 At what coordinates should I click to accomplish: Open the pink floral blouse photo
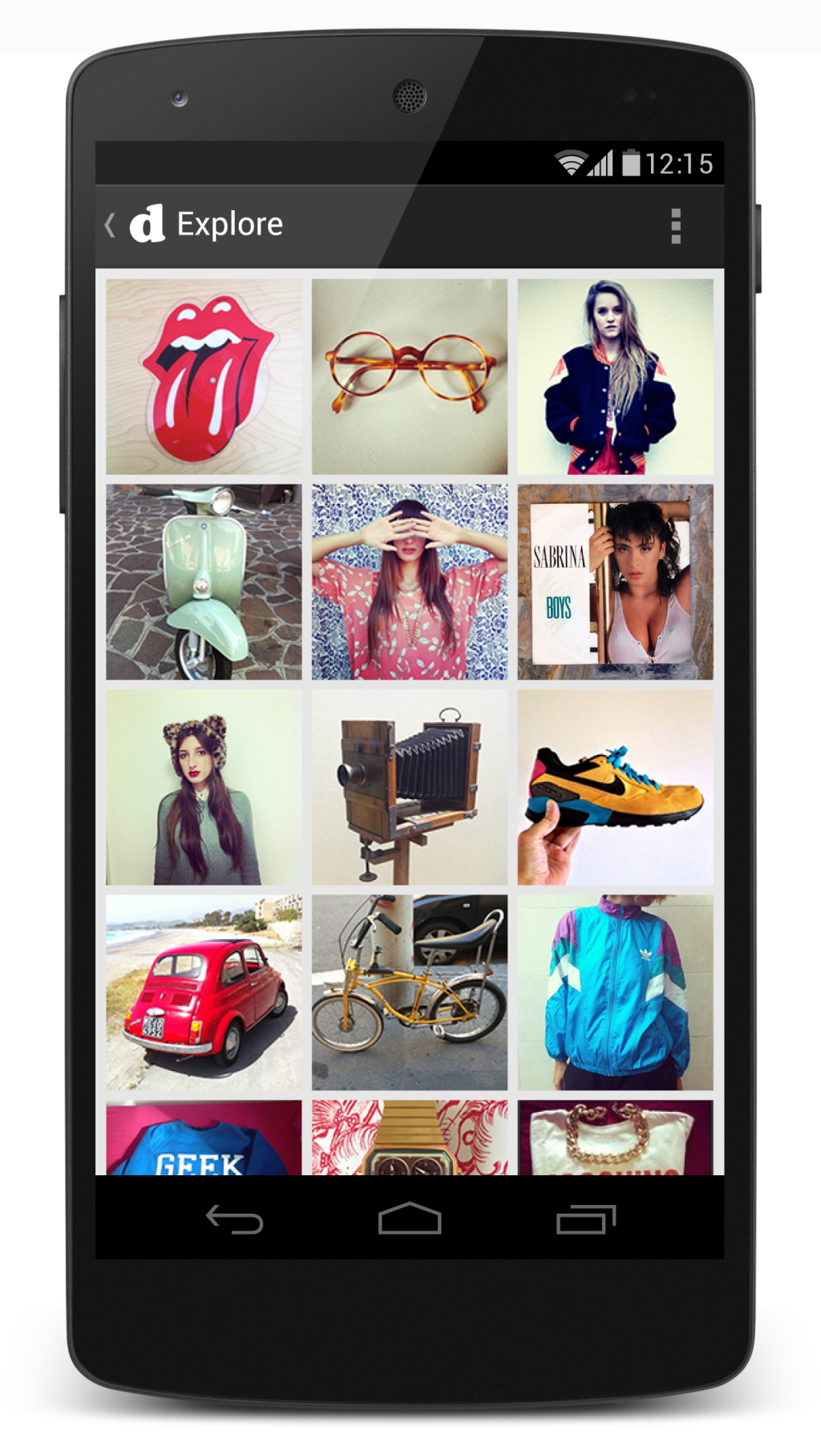pos(410,582)
